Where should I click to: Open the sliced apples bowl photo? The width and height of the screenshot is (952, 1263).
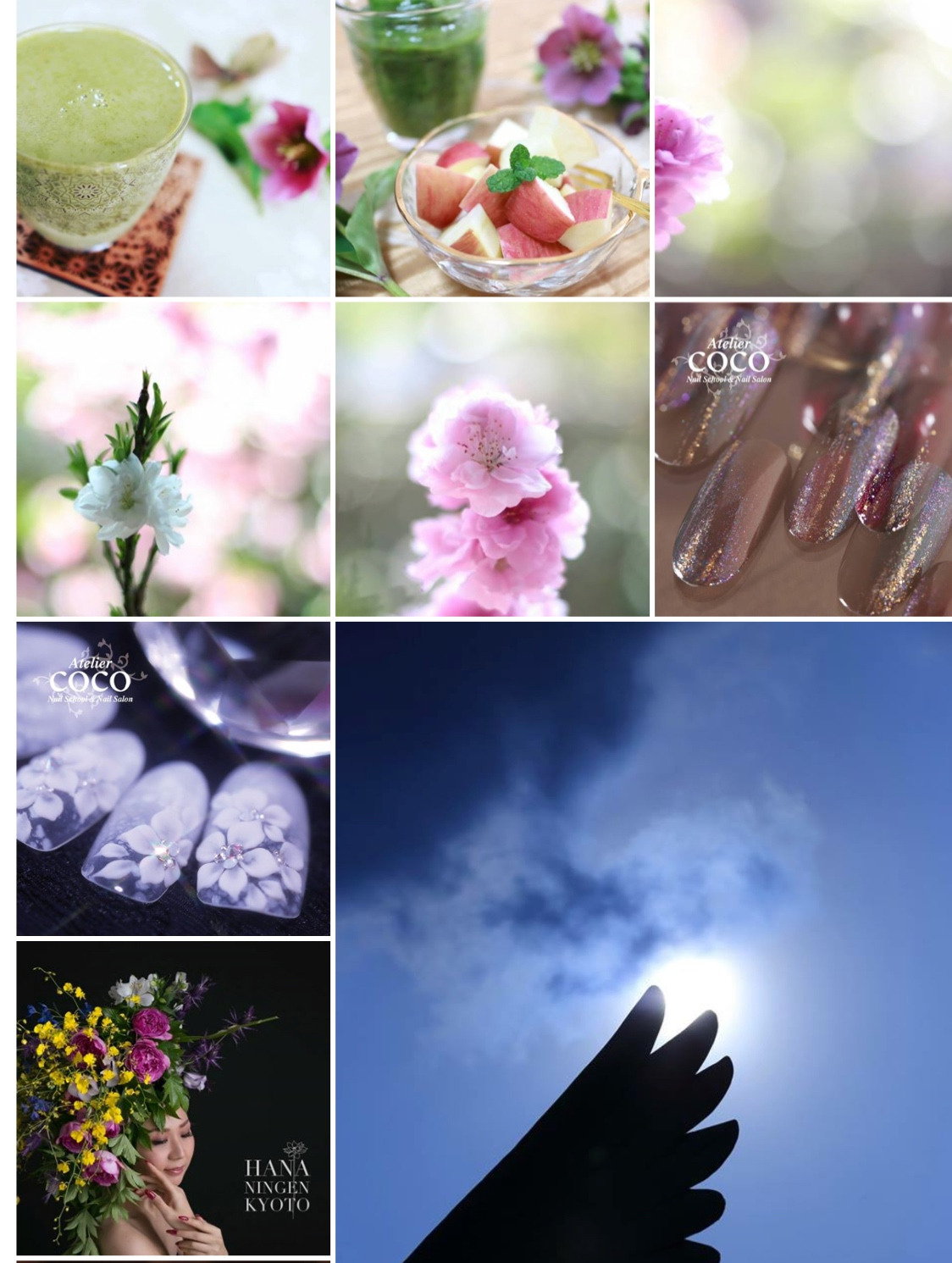coord(492,148)
